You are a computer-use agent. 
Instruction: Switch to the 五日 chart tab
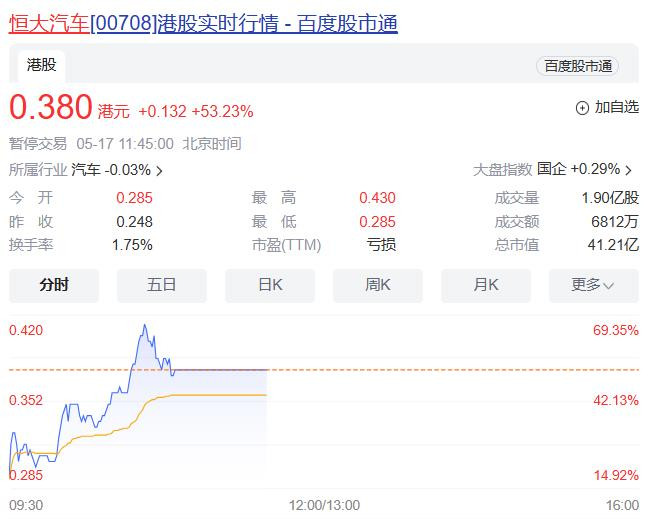point(162,285)
